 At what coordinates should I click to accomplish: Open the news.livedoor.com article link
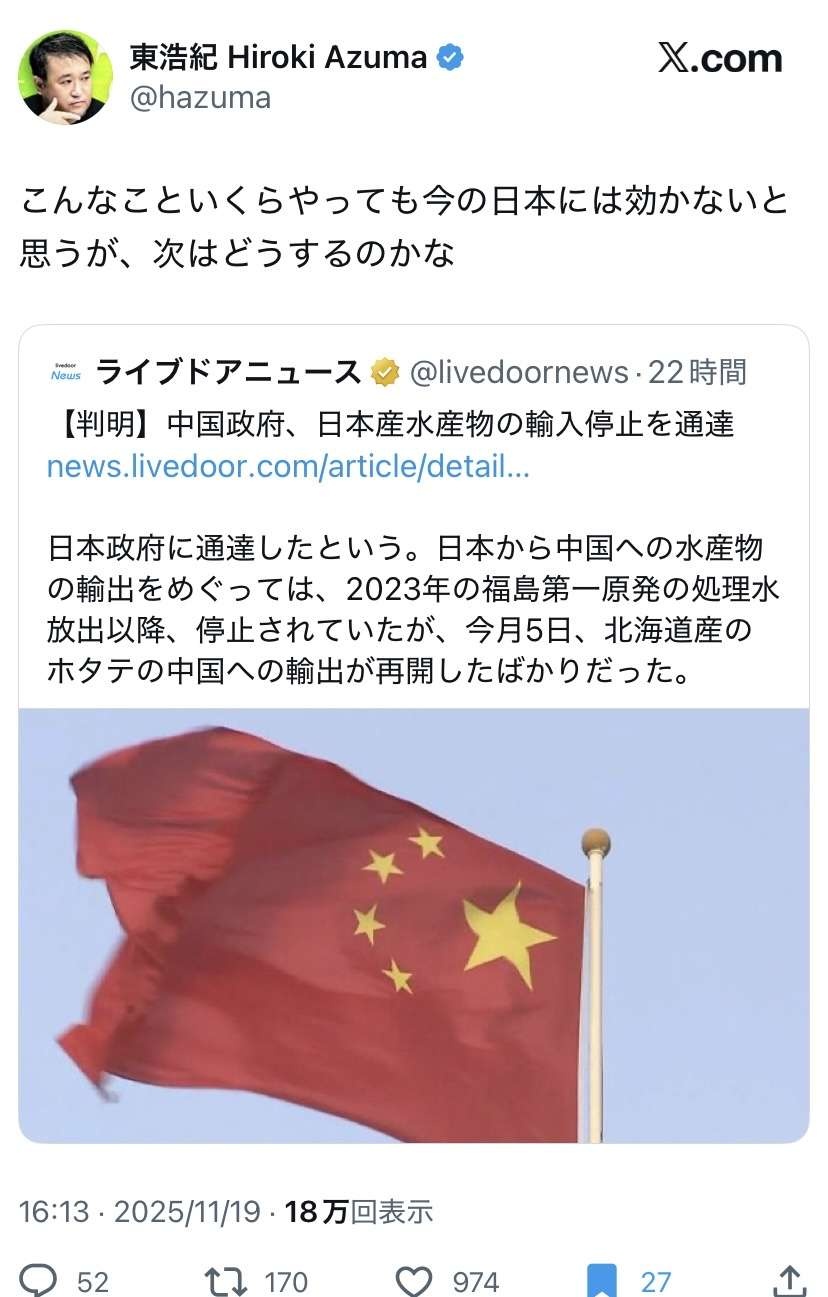[288, 466]
